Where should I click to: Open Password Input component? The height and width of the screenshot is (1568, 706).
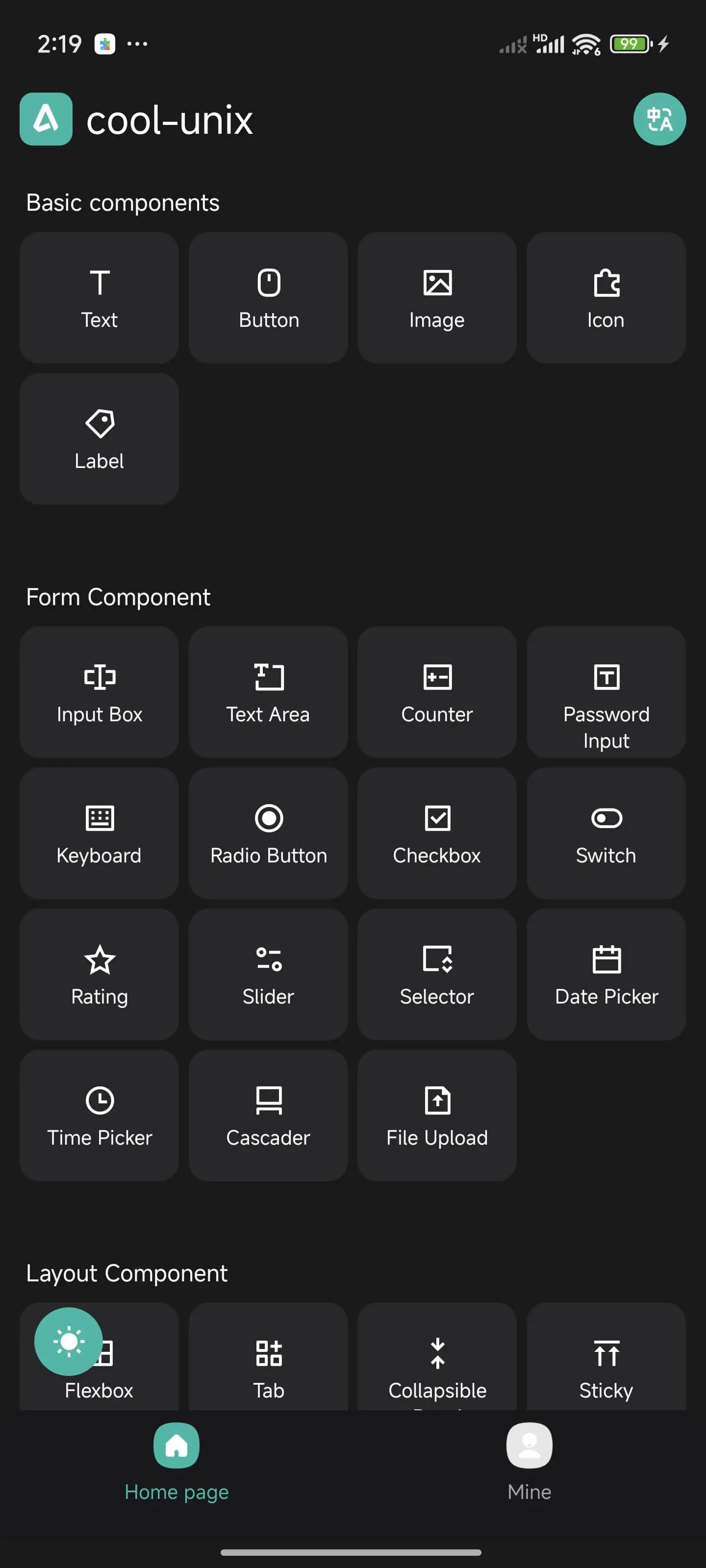click(x=605, y=692)
